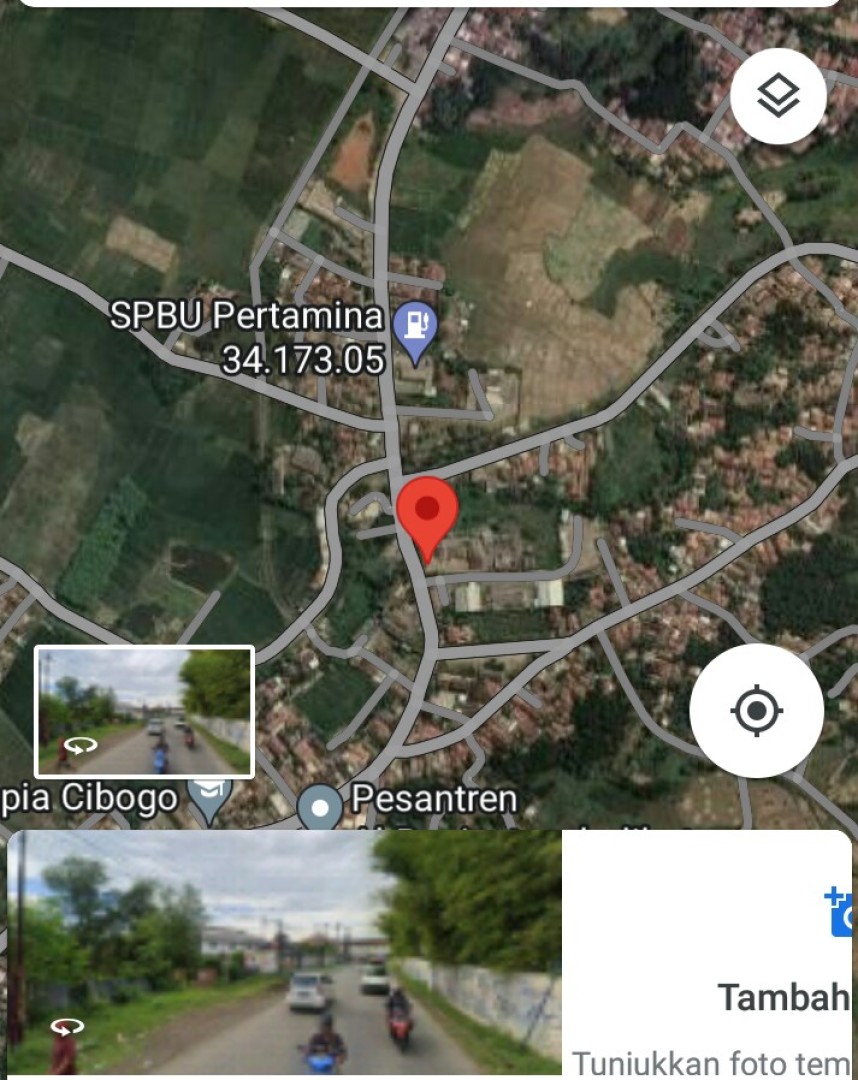Viewport: 858px width, 1080px height.
Task: Center map on my current location
Action: [756, 711]
